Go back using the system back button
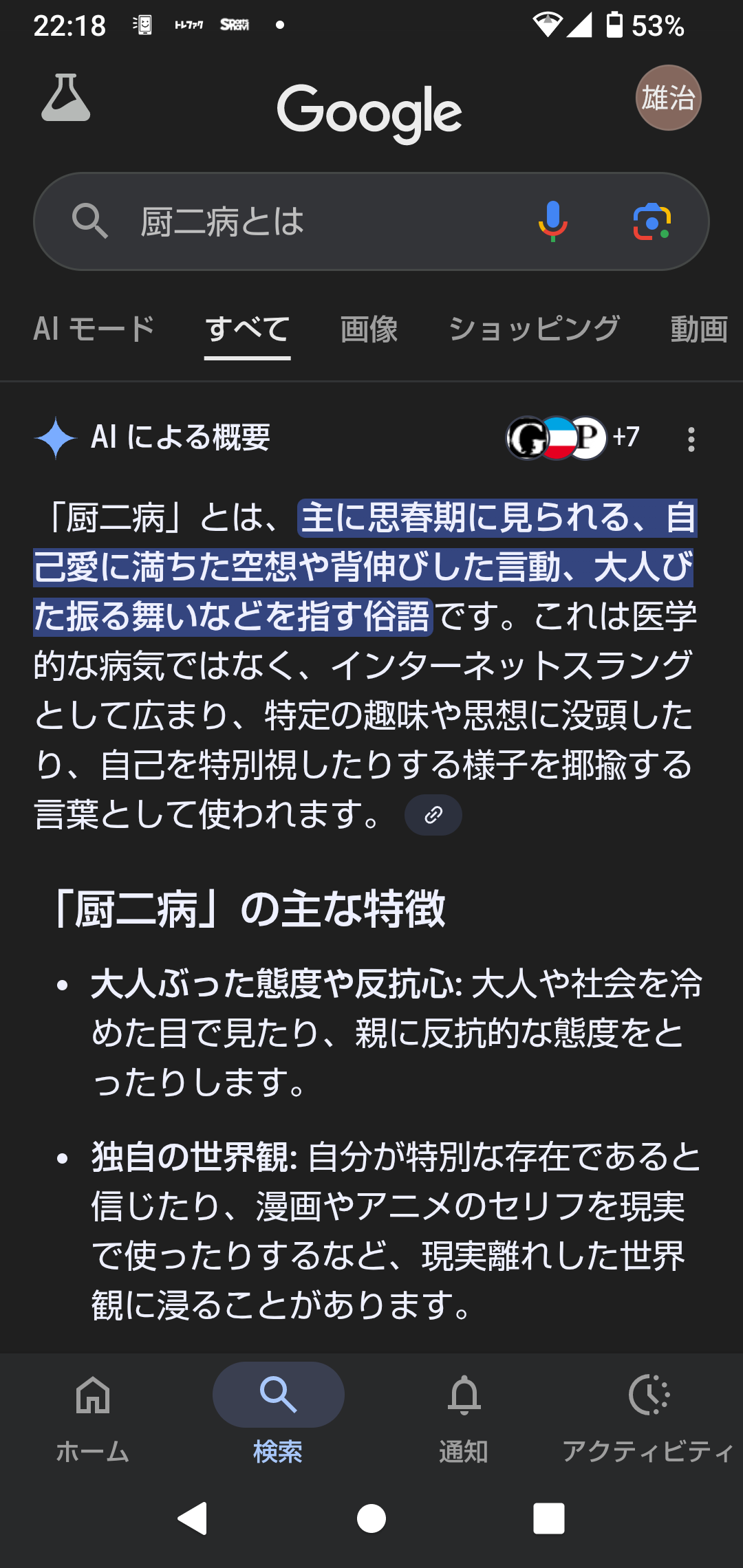Screen dimensions: 743x1568 coord(193,1518)
